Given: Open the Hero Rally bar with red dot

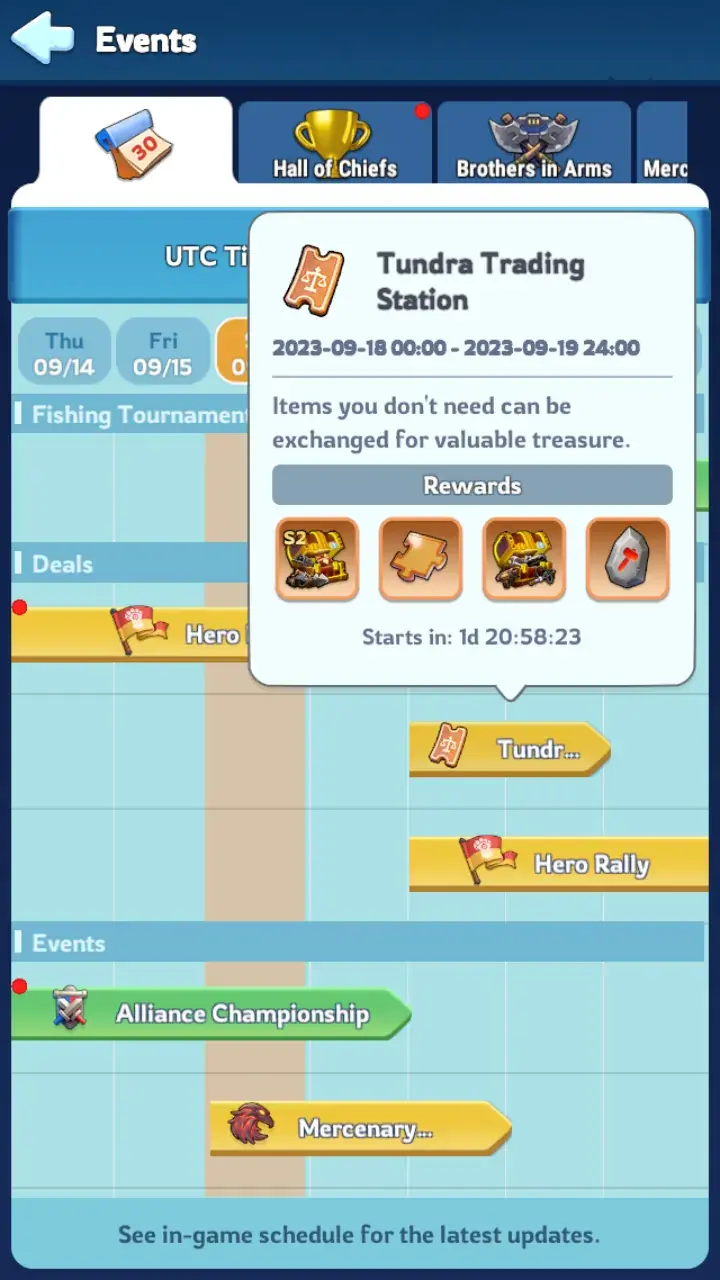Looking at the screenshot, I should click(130, 634).
